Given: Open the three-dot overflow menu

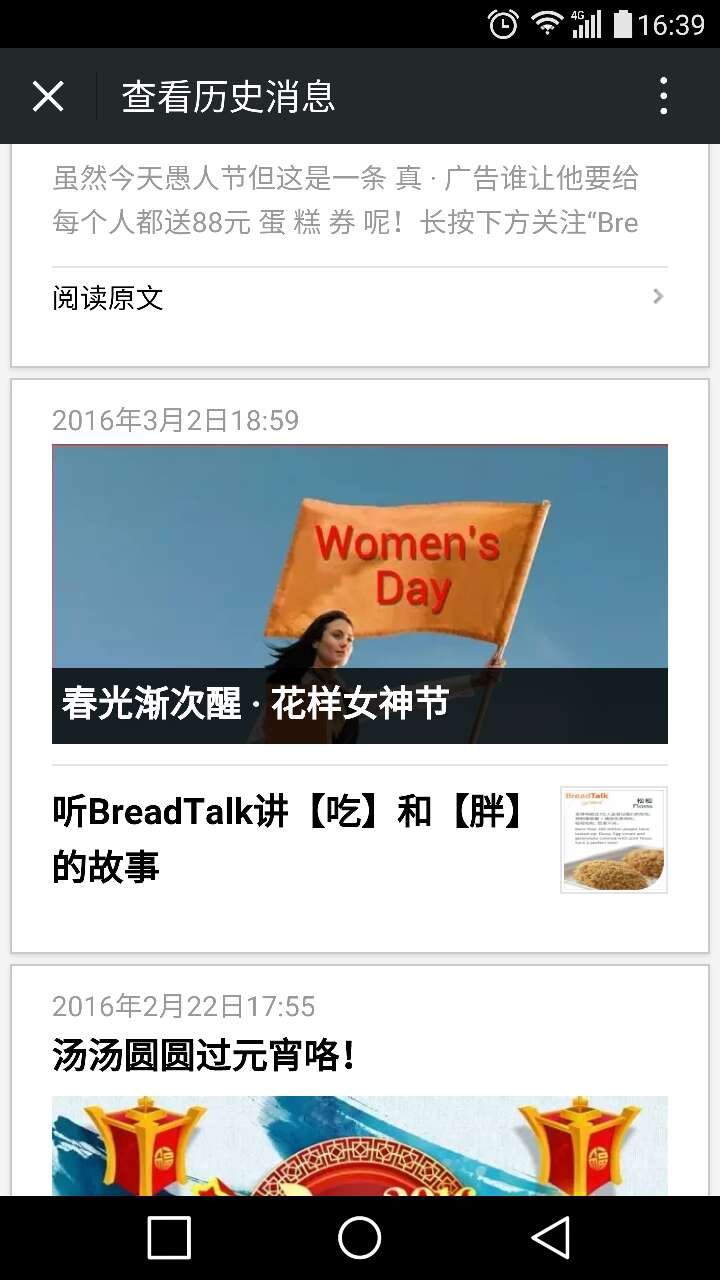Looking at the screenshot, I should [x=663, y=97].
